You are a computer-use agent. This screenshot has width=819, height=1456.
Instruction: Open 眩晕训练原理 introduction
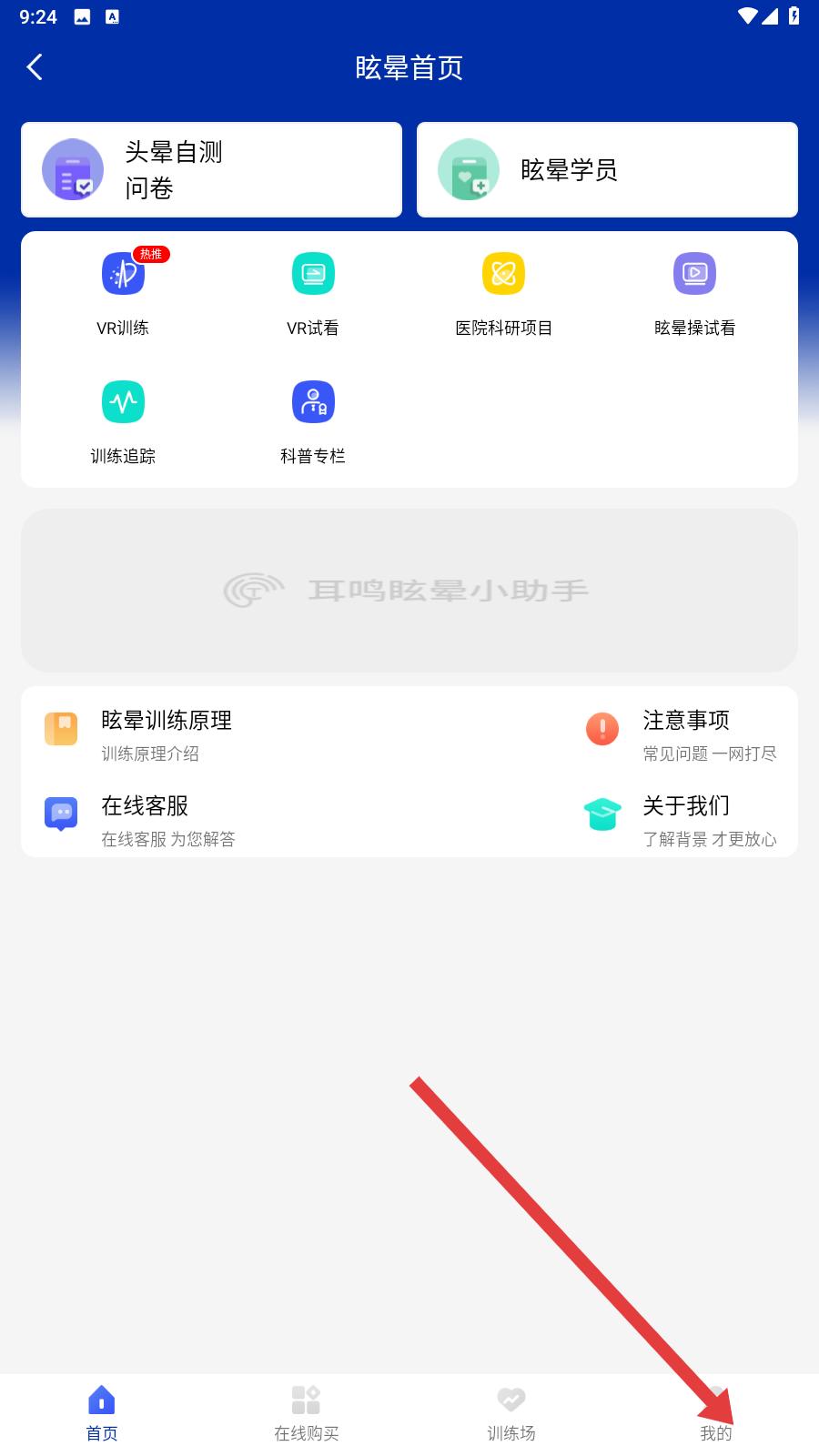tap(166, 734)
